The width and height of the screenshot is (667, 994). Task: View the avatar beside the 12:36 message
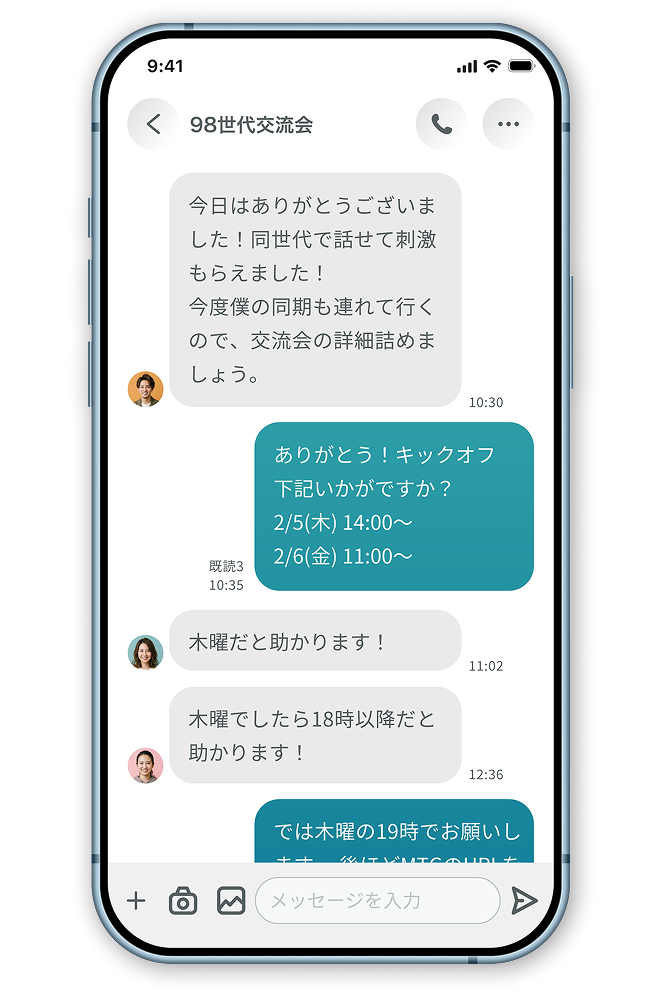[x=145, y=765]
